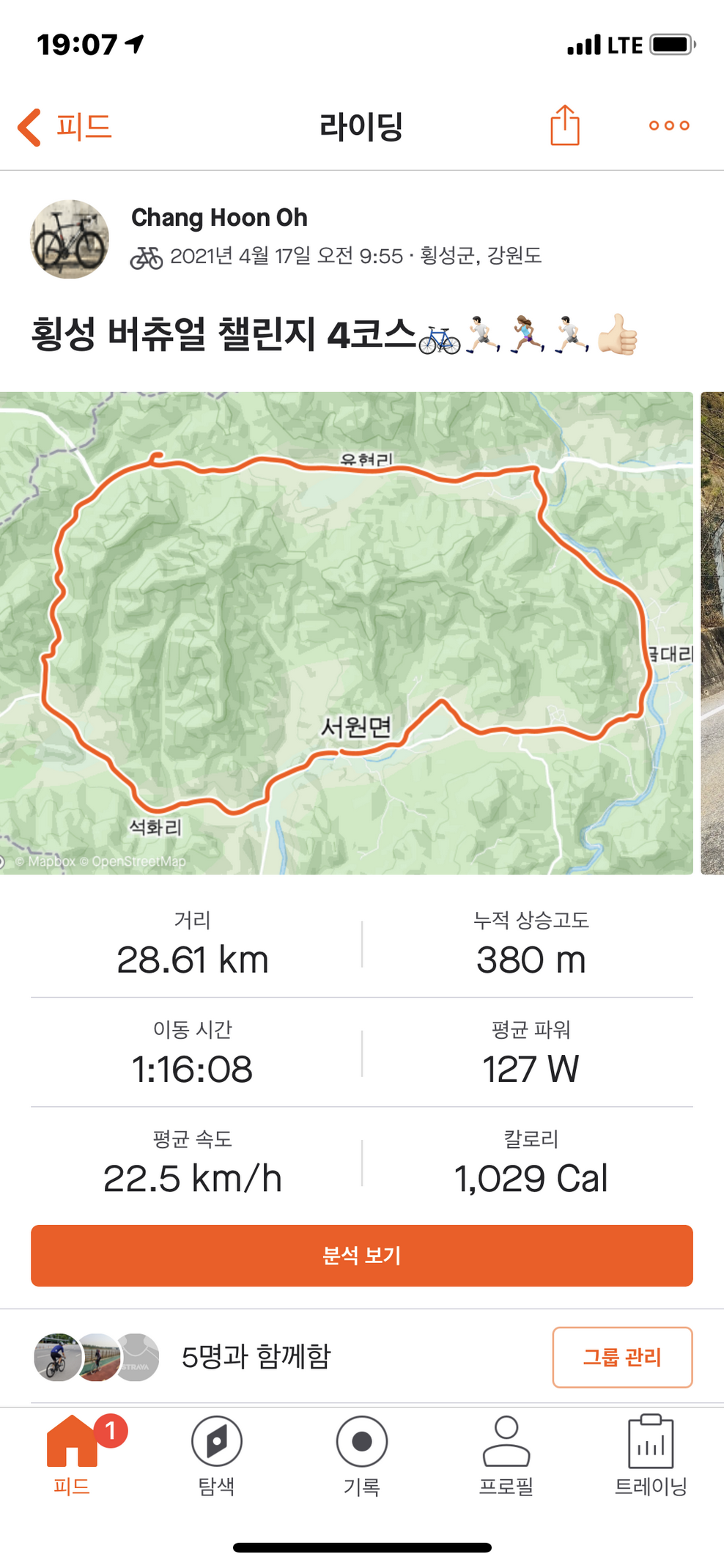This screenshot has width=724, height=1568.
Task: Switch to the 프로필 tab
Action: click(x=506, y=1455)
